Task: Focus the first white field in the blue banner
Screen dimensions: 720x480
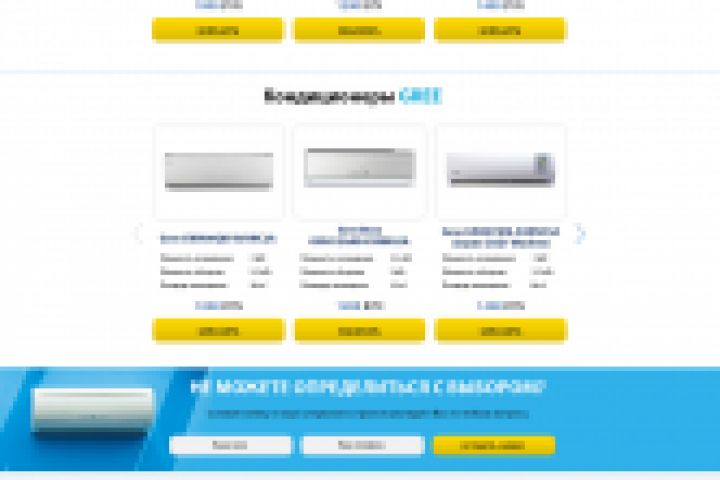Action: (x=230, y=445)
